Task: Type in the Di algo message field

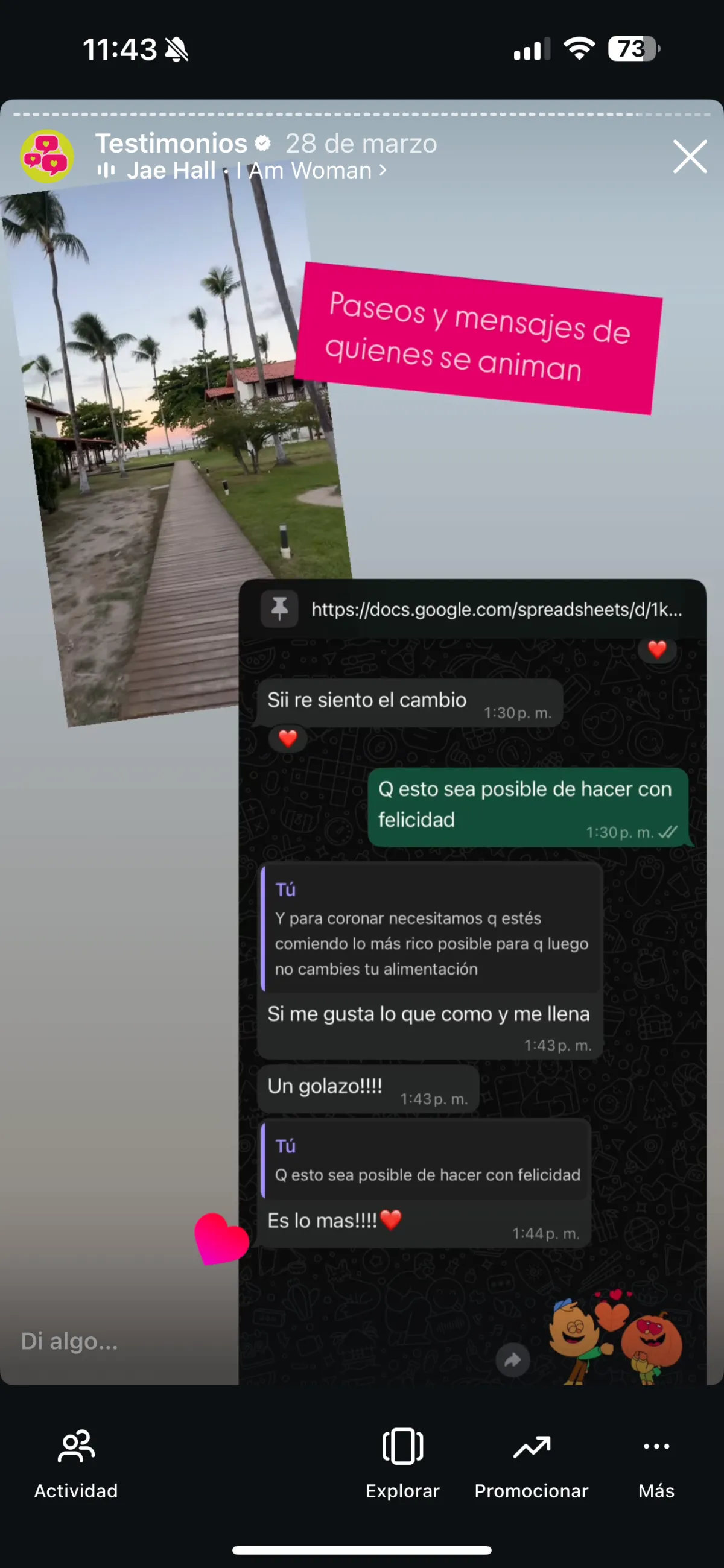Action: point(119,1341)
